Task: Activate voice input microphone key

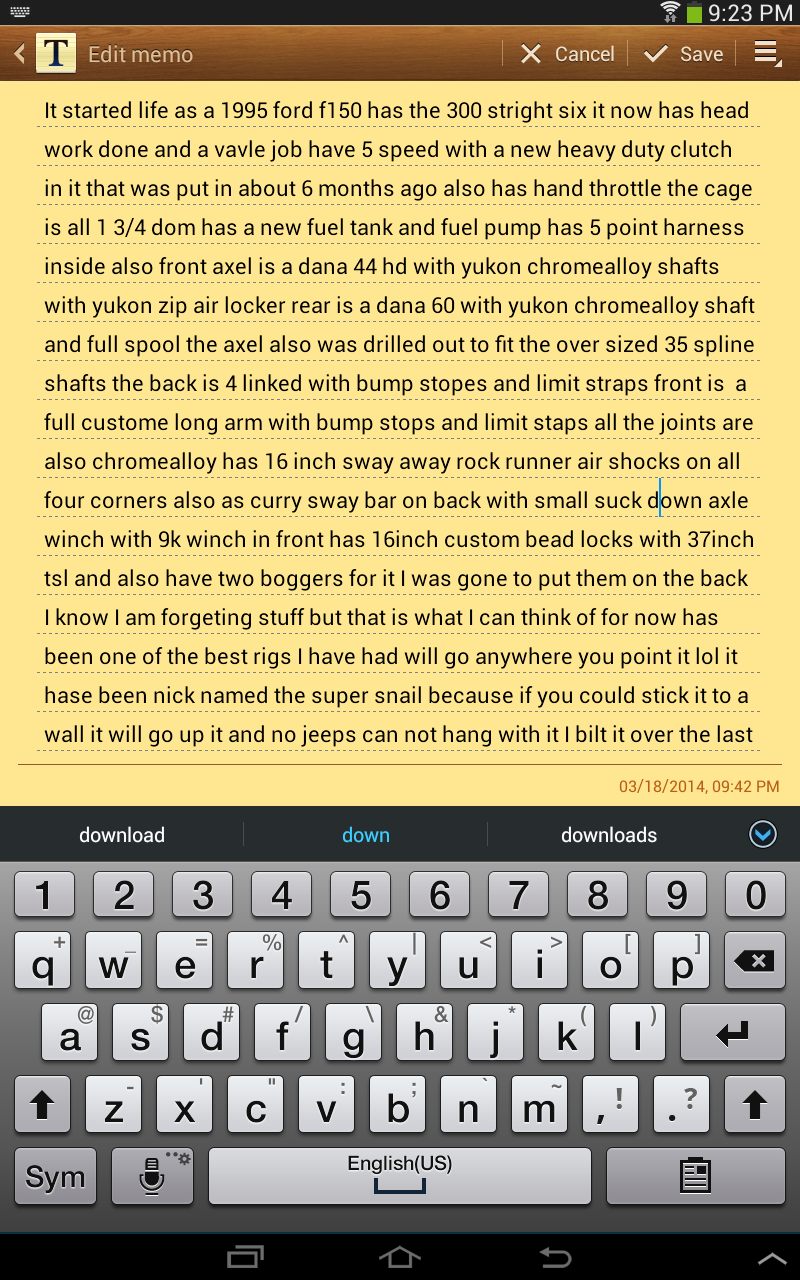Action: 152,1177
